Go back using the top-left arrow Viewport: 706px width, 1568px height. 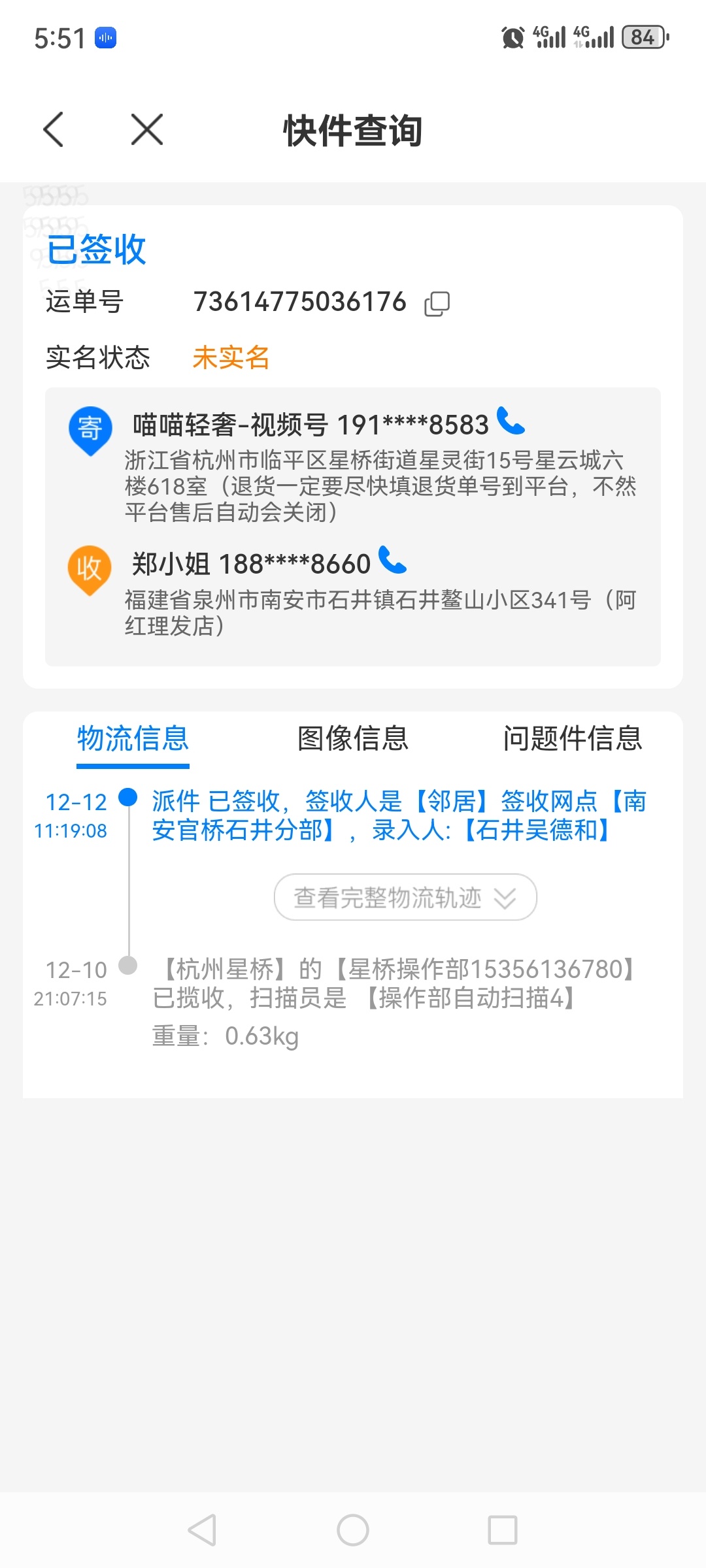[x=54, y=129]
